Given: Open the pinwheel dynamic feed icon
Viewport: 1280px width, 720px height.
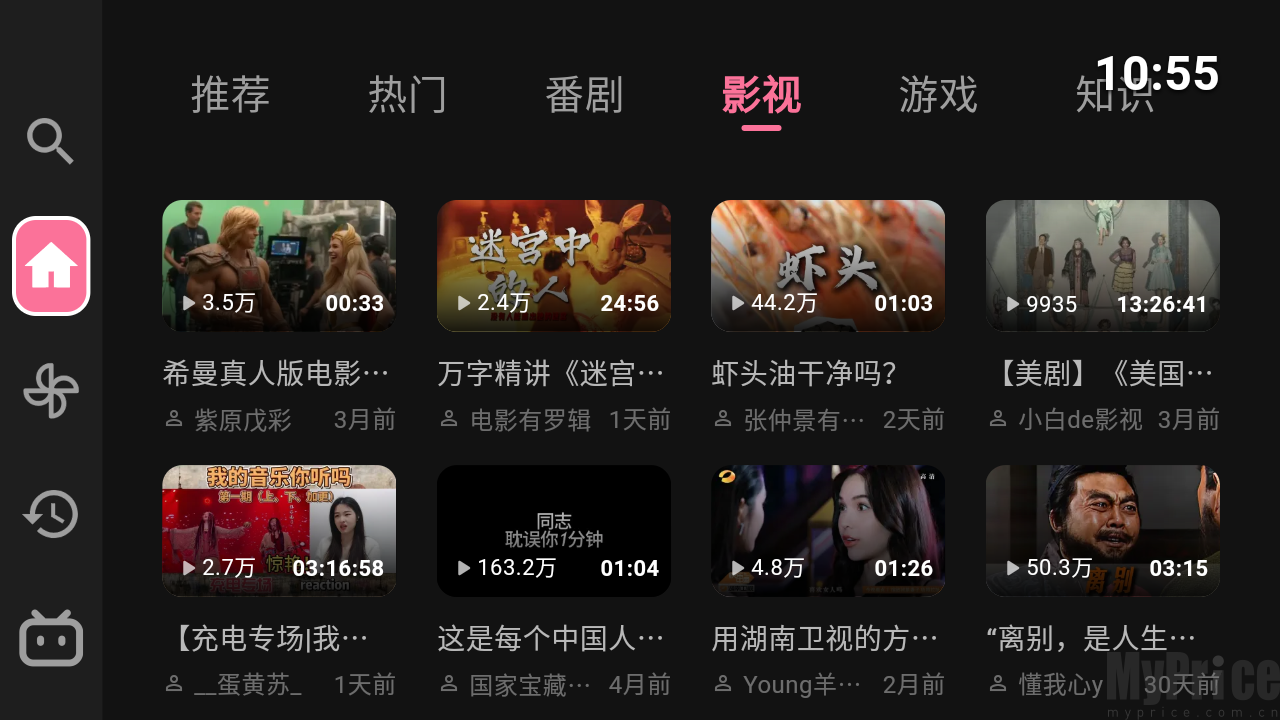Looking at the screenshot, I should point(51,390).
